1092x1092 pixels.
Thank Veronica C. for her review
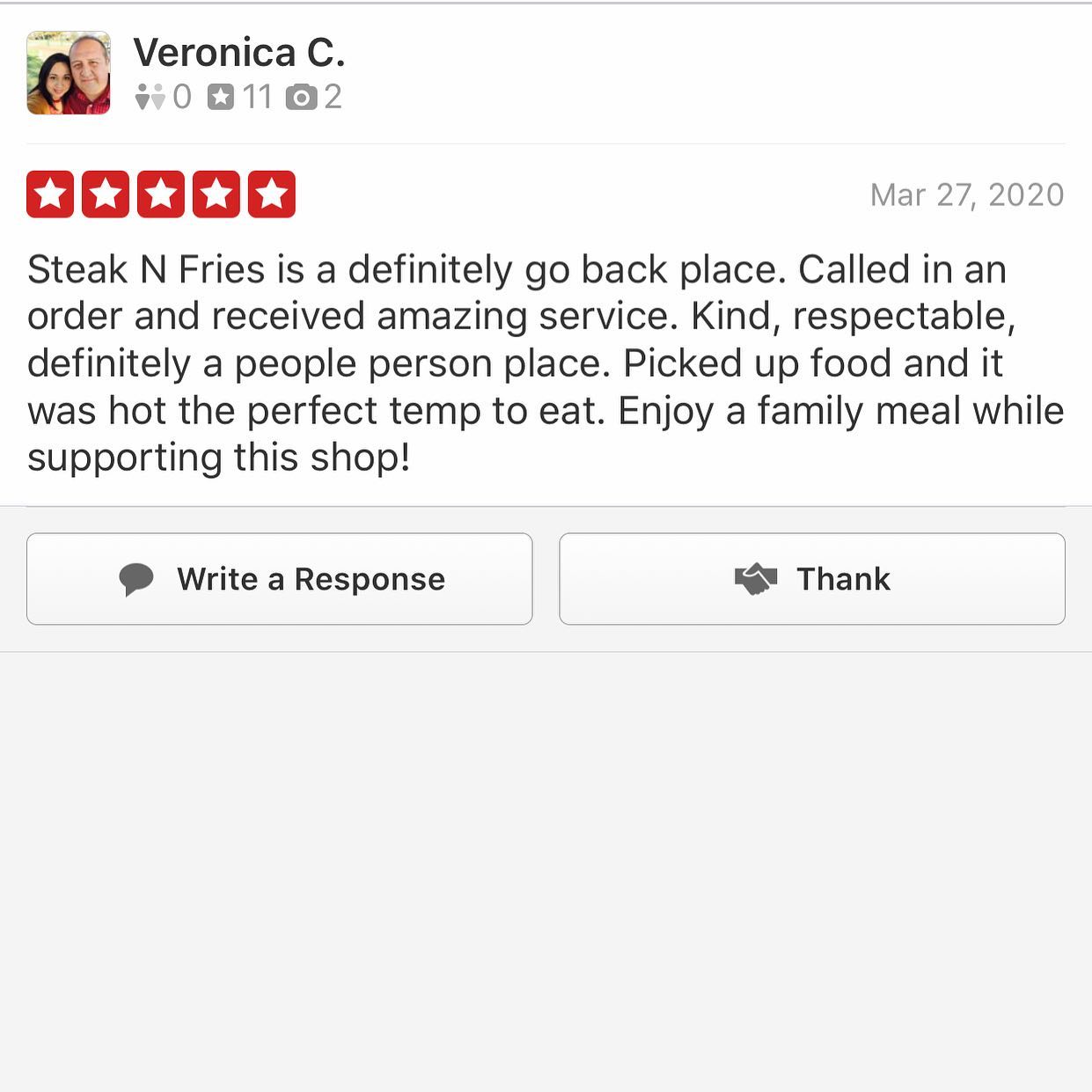pos(811,579)
